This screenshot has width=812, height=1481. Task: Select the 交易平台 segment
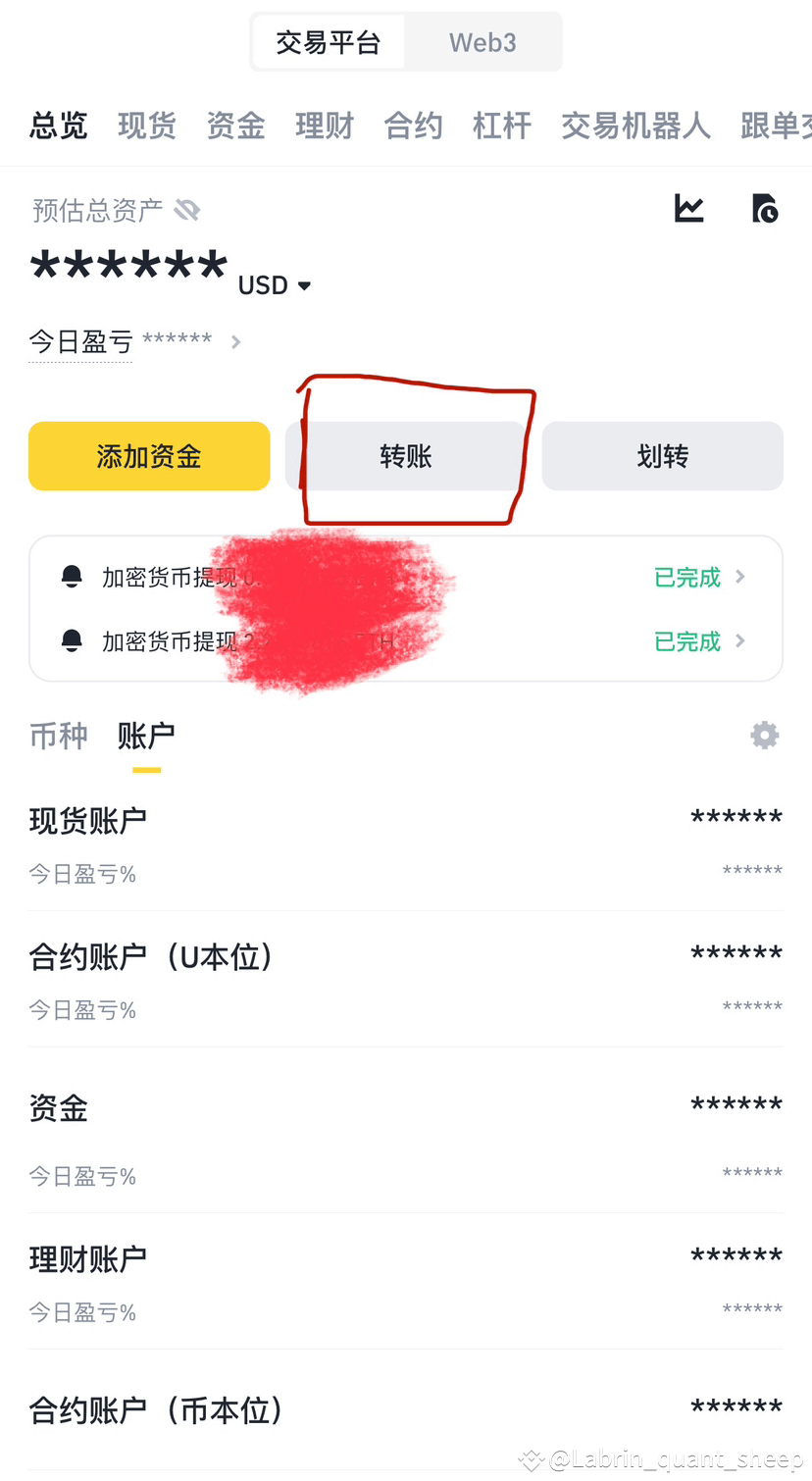328,42
